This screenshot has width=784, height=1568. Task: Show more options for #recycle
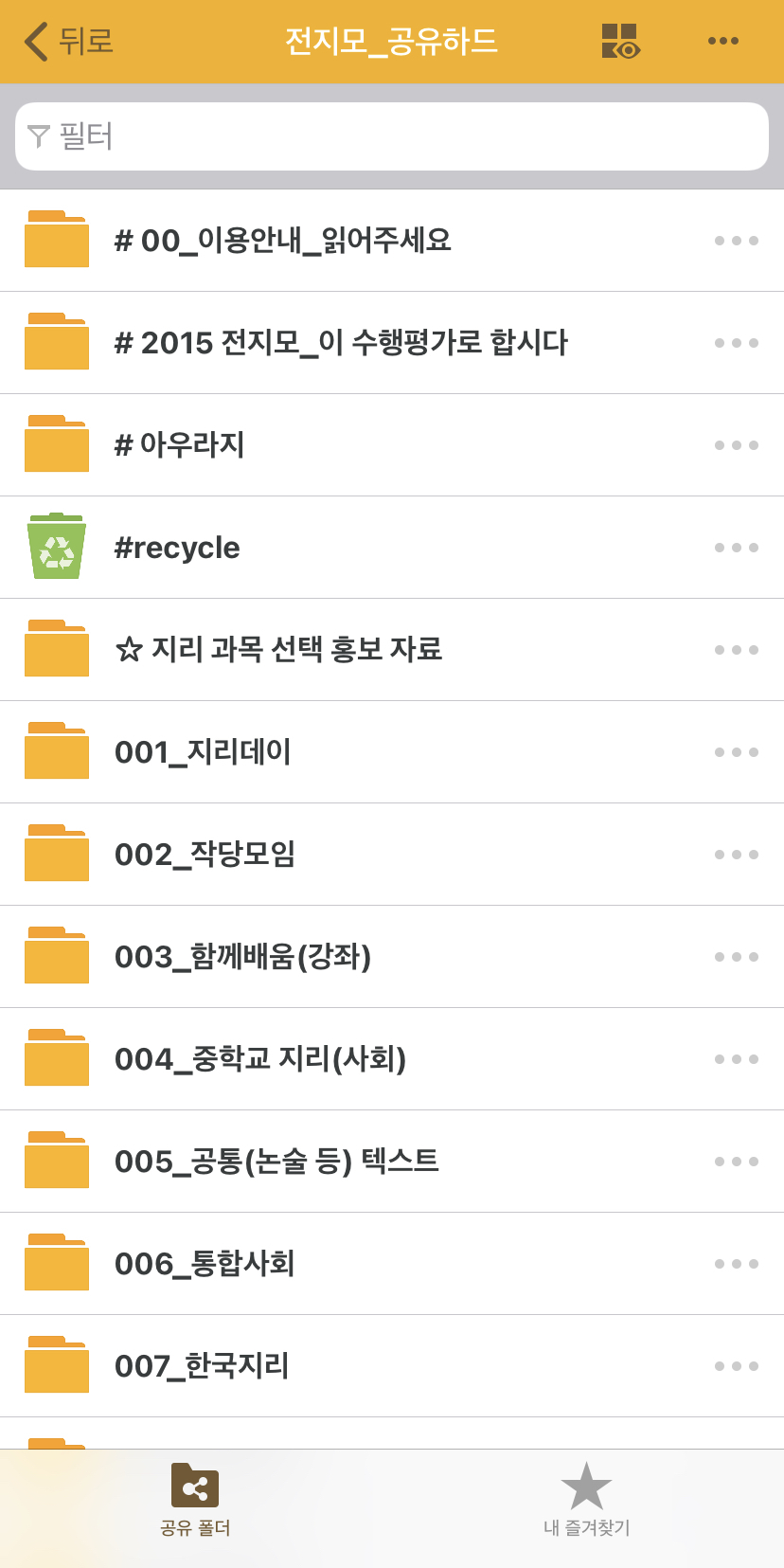(736, 548)
